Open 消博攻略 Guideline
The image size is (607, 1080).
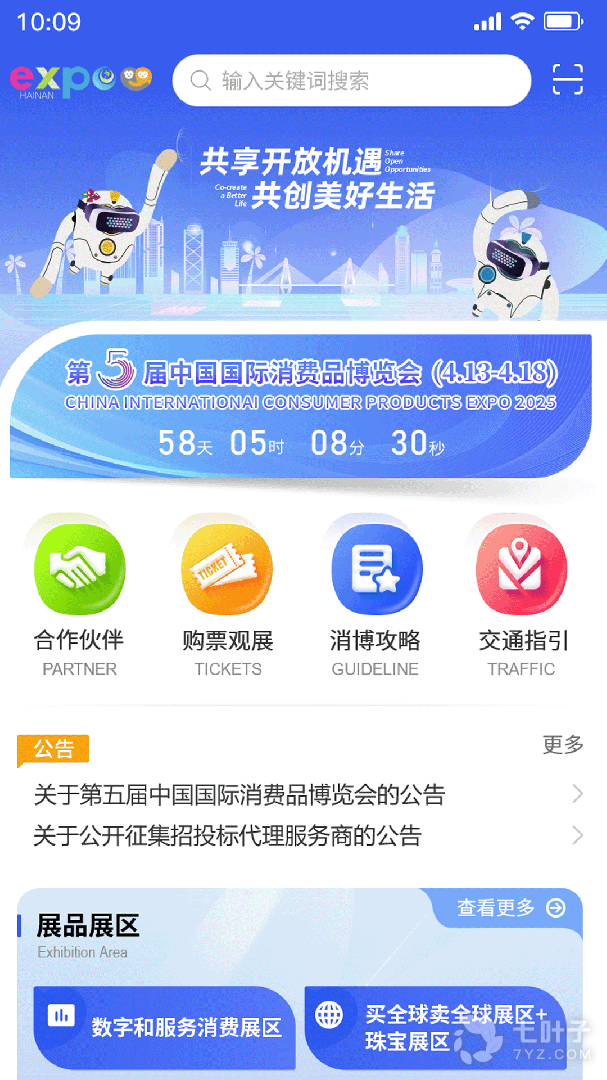[376, 597]
